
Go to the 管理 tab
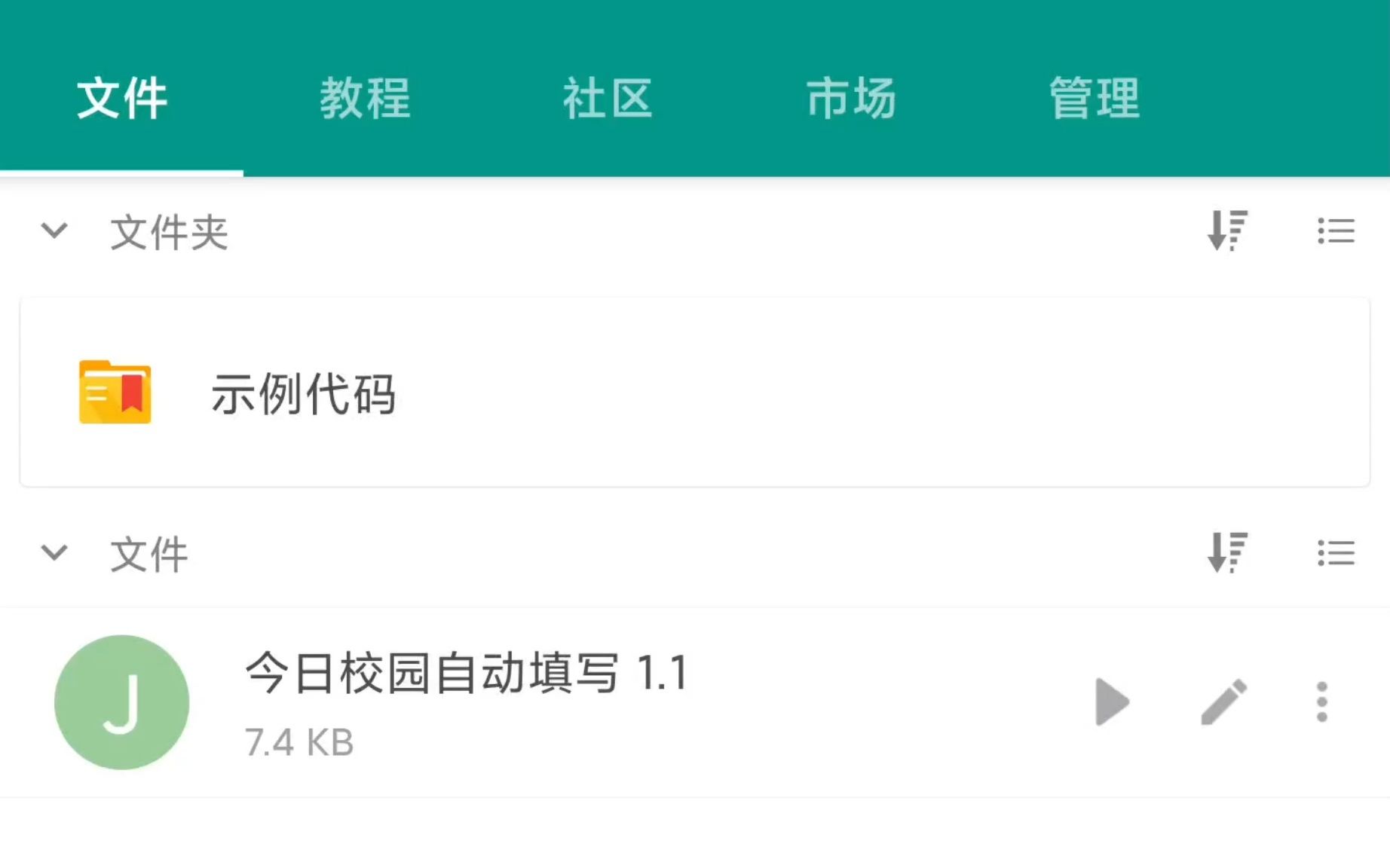(1095, 98)
